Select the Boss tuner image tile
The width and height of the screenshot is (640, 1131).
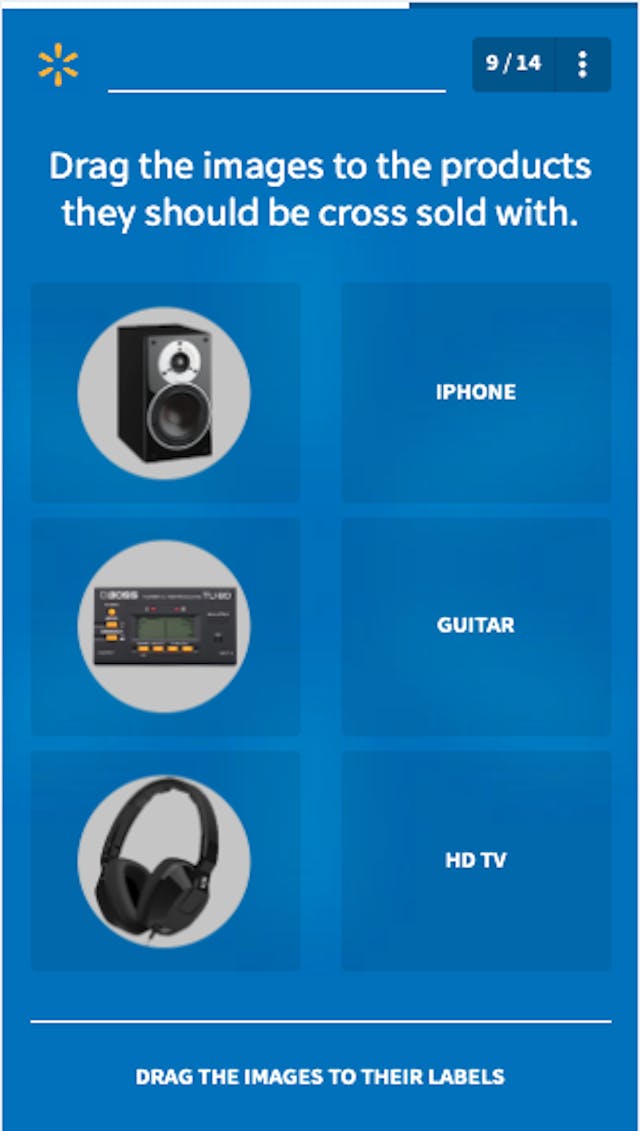point(164,626)
